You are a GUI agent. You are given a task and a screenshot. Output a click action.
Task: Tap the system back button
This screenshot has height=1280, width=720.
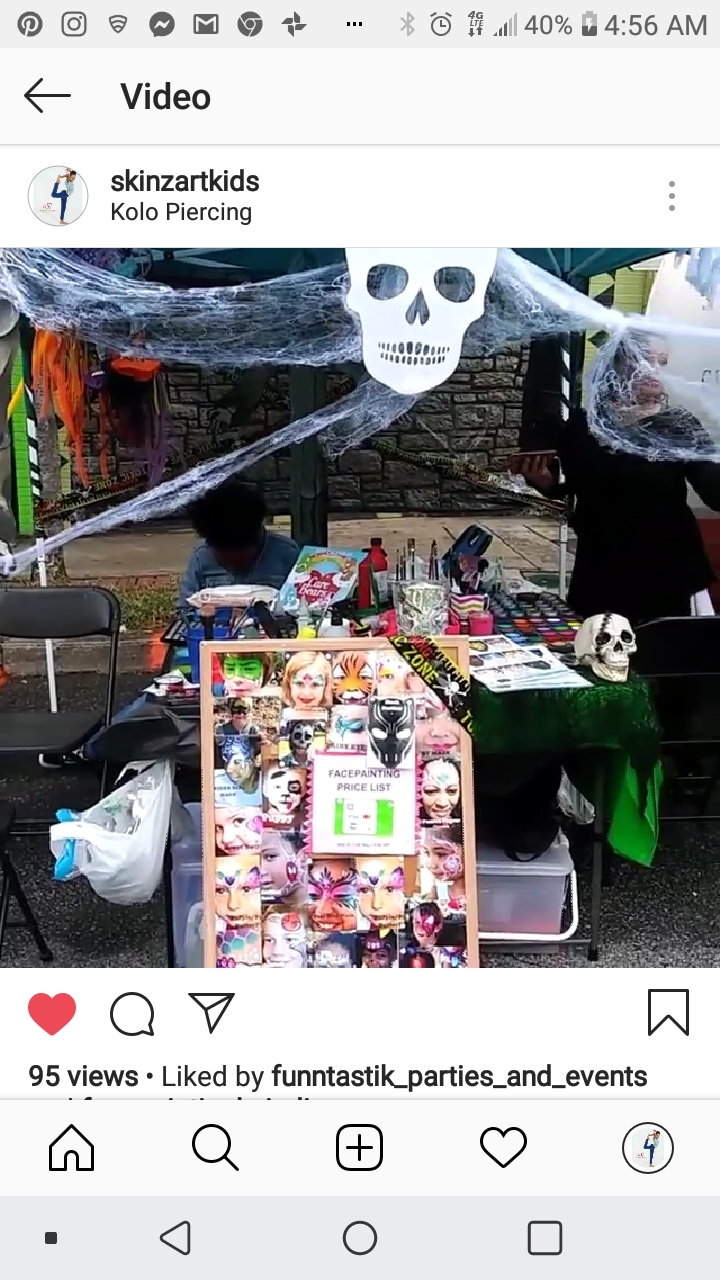pos(176,1238)
